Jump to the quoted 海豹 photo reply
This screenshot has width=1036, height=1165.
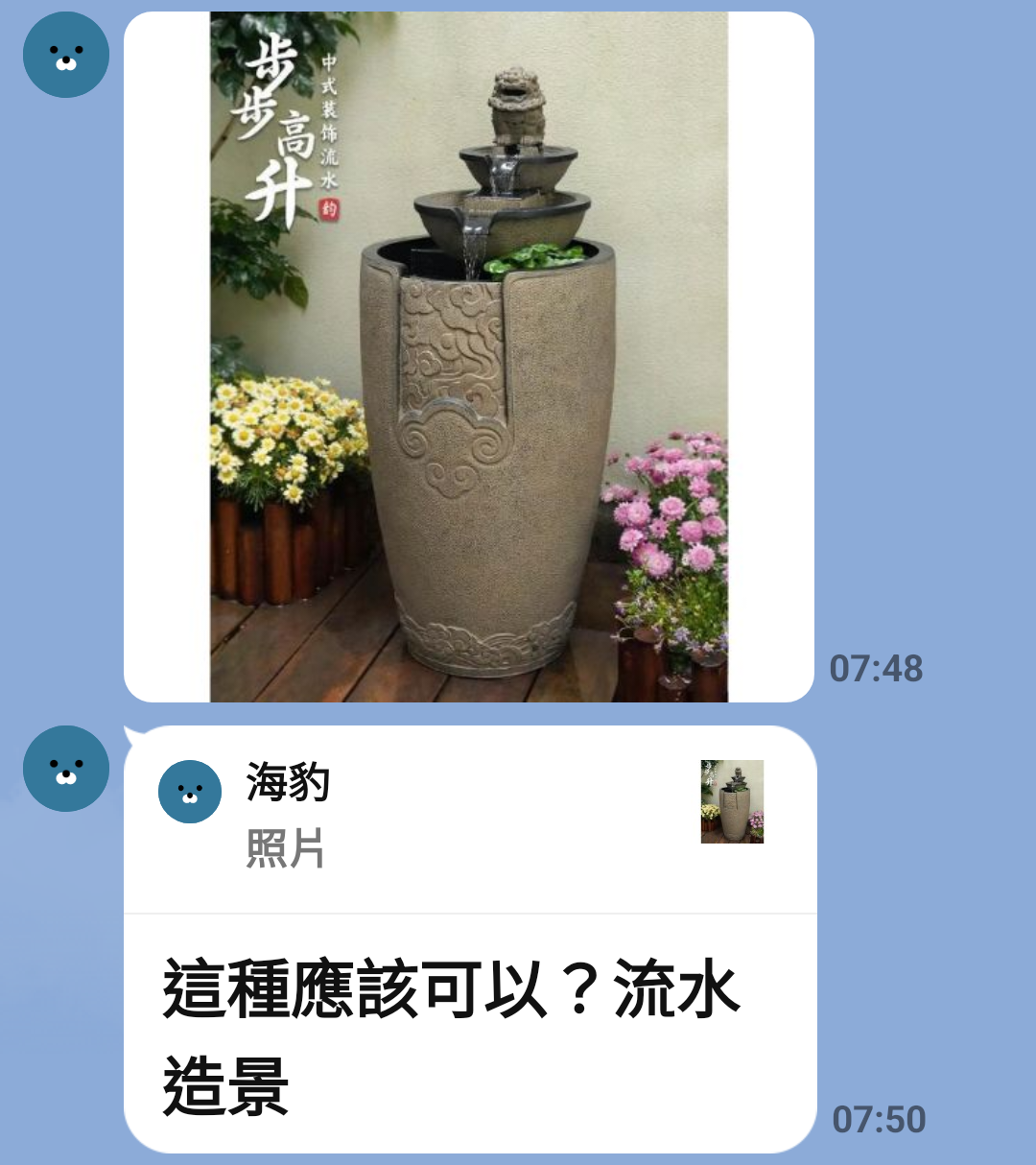[469, 818]
